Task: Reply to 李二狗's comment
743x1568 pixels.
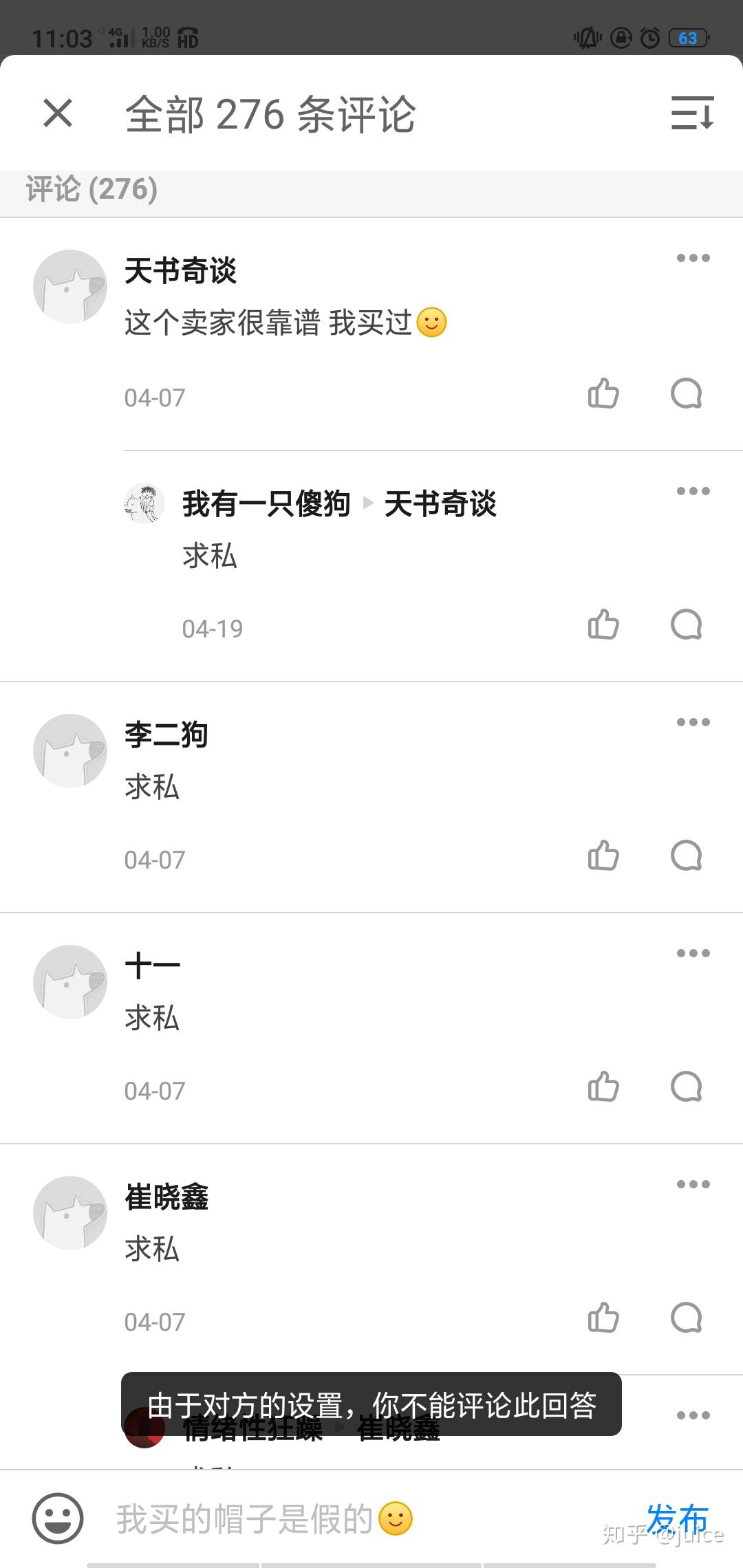Action: coord(686,856)
